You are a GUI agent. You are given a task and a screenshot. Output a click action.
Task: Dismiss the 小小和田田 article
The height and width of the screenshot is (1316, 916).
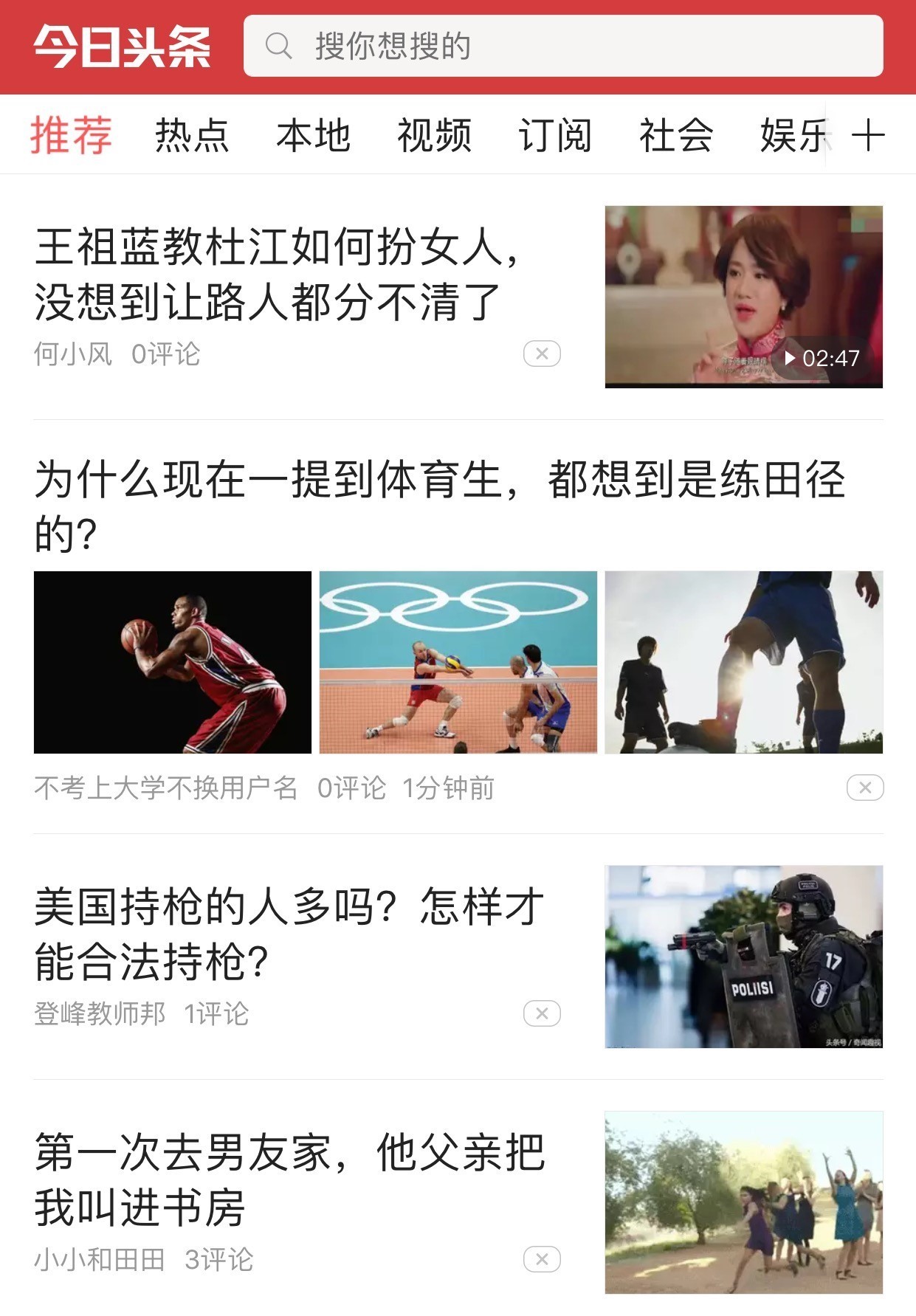click(x=542, y=1259)
